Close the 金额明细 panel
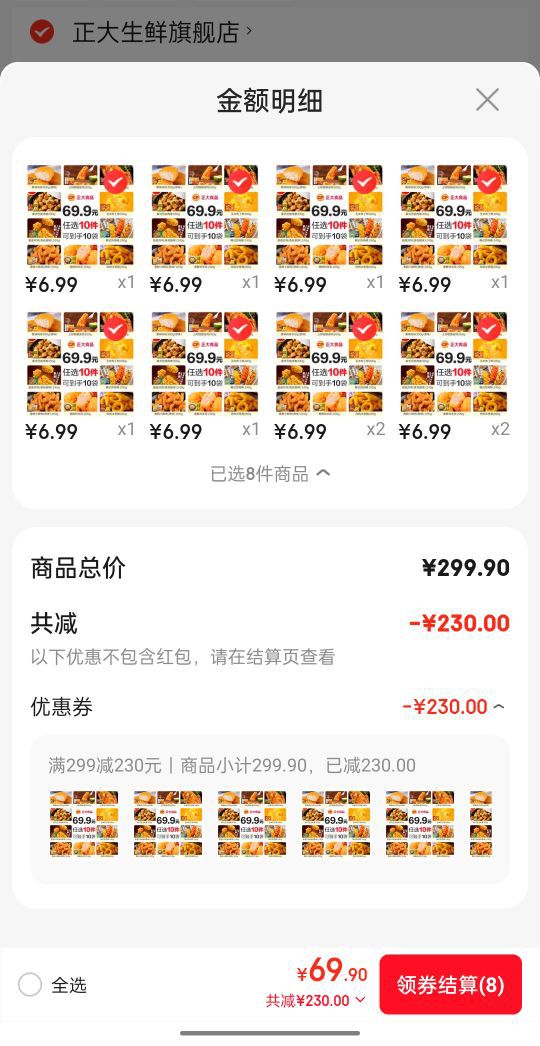 [487, 100]
